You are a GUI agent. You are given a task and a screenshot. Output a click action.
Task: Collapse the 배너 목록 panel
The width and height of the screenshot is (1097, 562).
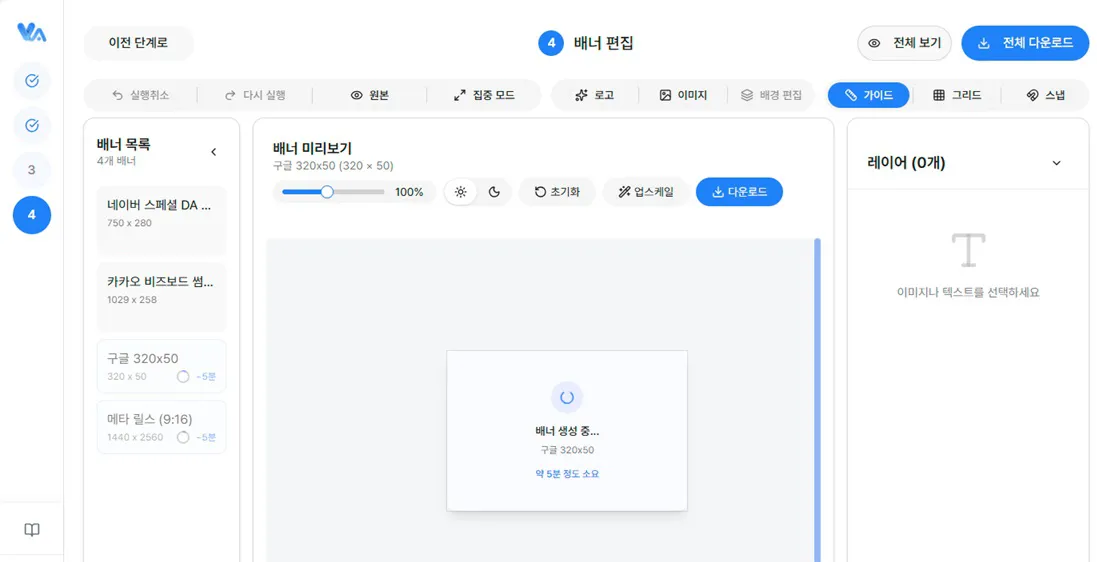pos(213,152)
